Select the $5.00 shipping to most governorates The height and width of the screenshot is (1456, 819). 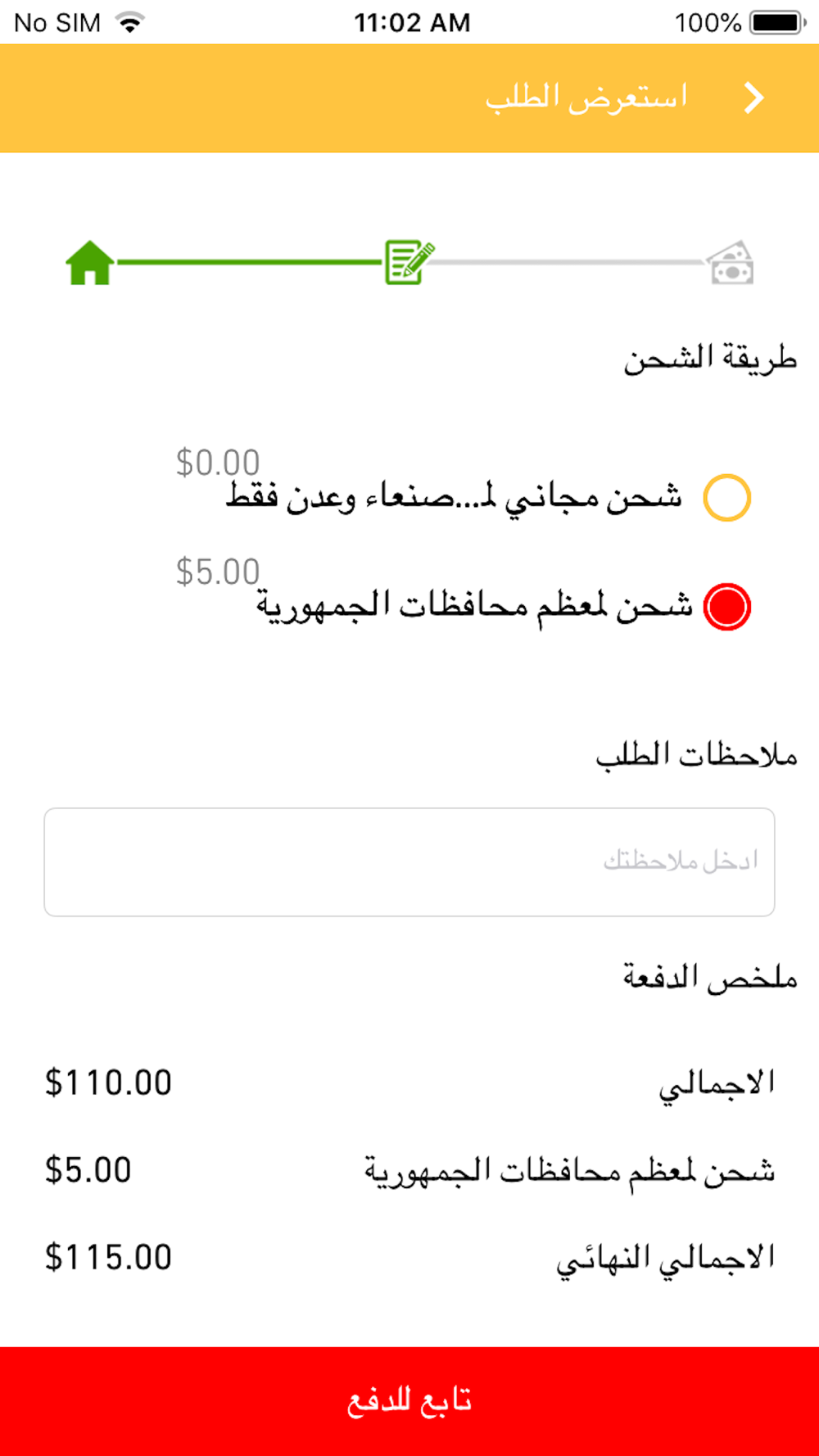[x=727, y=607]
